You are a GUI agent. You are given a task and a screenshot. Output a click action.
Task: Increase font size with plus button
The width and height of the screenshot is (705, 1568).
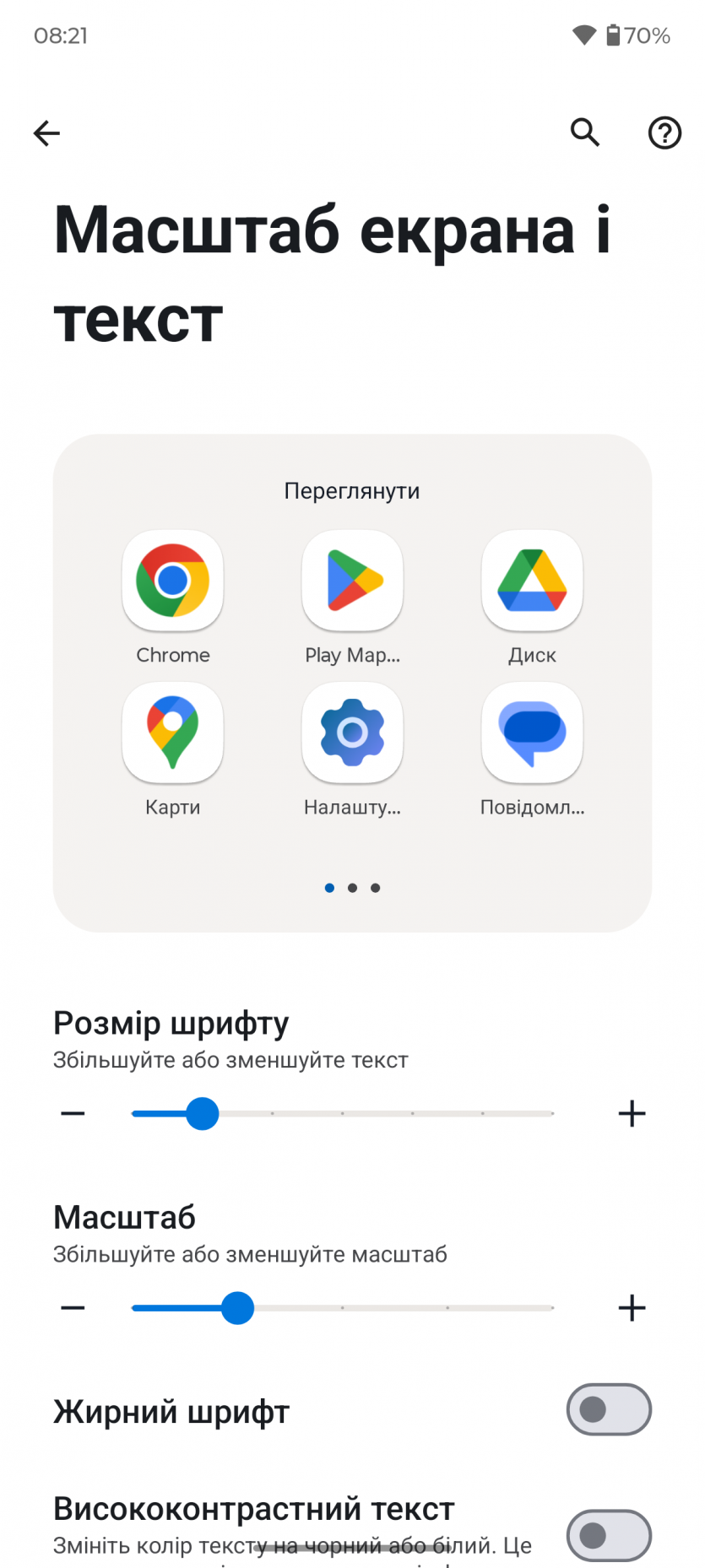pyautogui.click(x=632, y=1114)
